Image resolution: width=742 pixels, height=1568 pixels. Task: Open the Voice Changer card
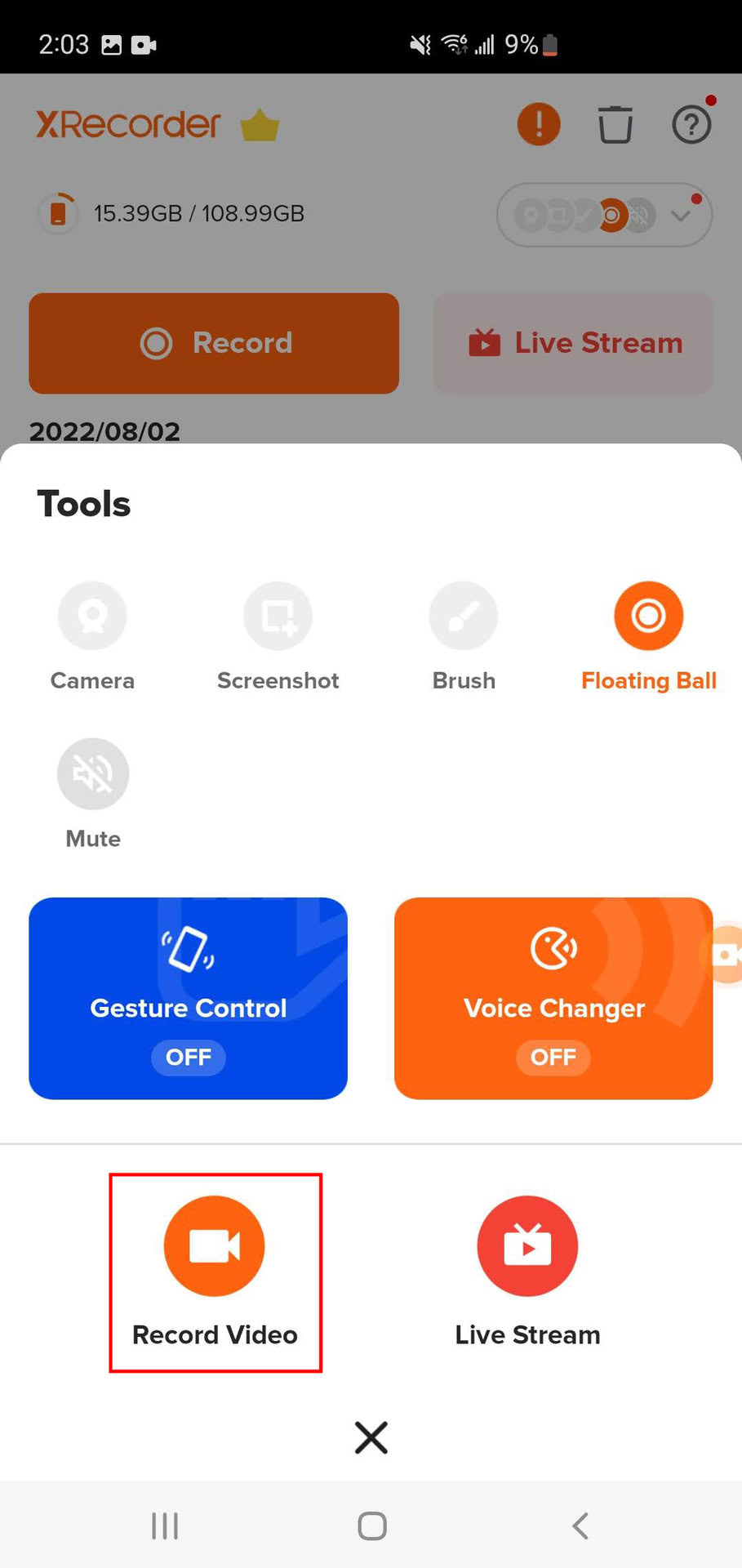pyautogui.click(x=553, y=998)
